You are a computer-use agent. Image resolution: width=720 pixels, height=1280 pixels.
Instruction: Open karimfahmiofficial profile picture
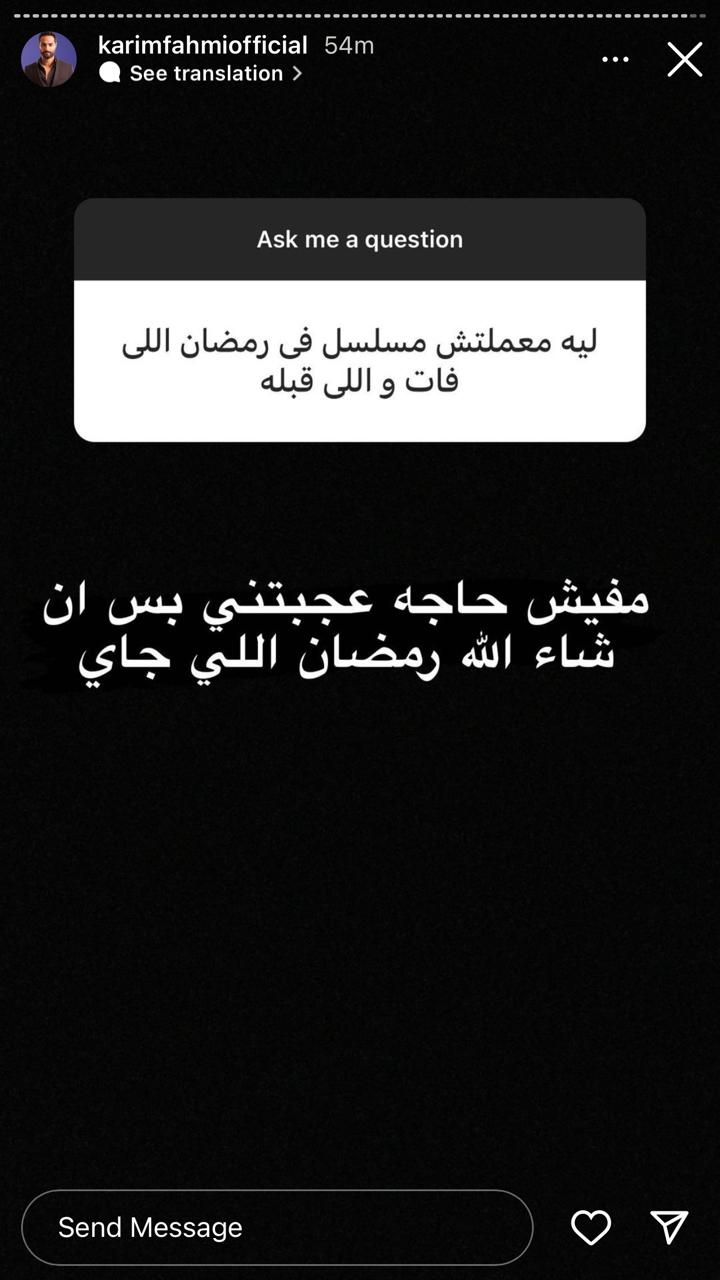coord(49,59)
